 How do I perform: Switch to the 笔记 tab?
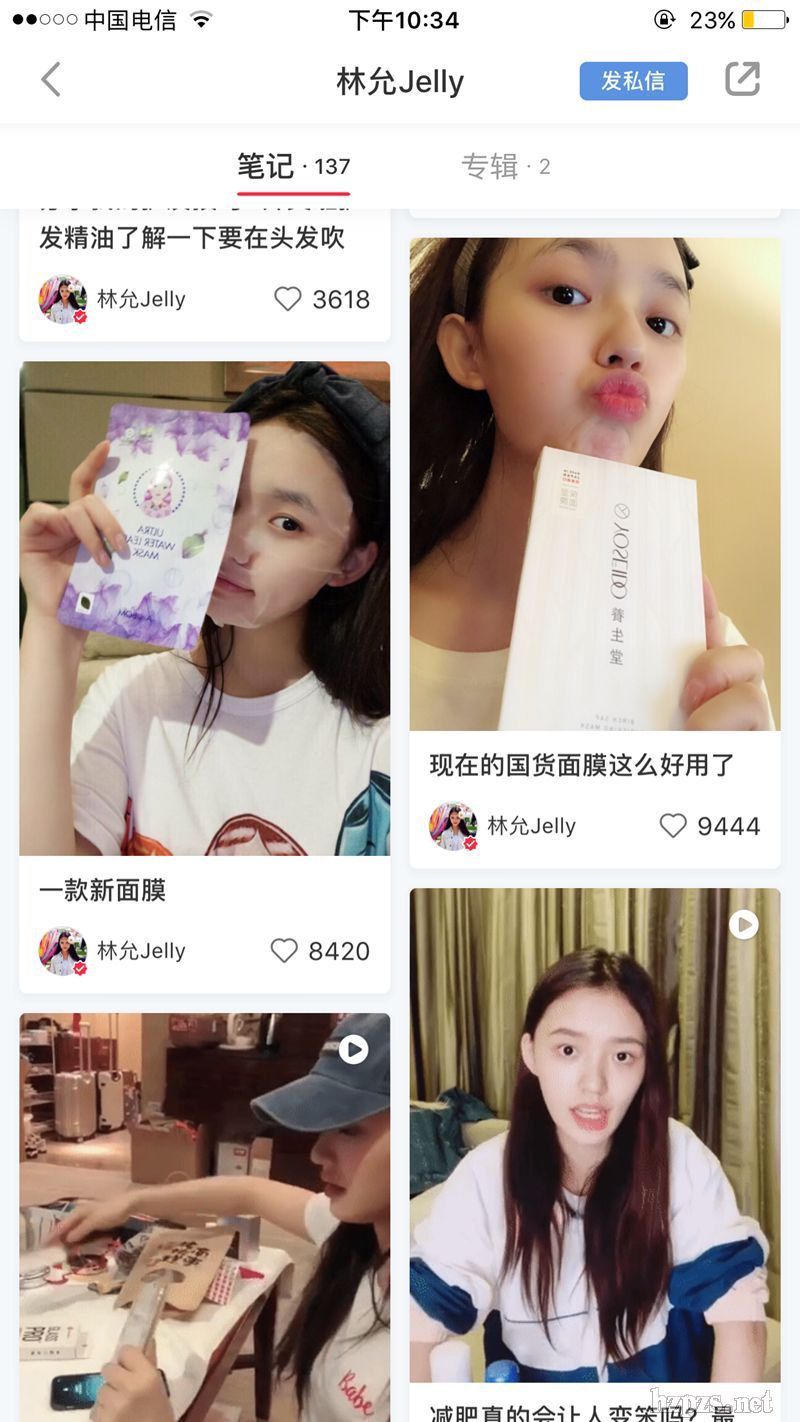[x=293, y=166]
